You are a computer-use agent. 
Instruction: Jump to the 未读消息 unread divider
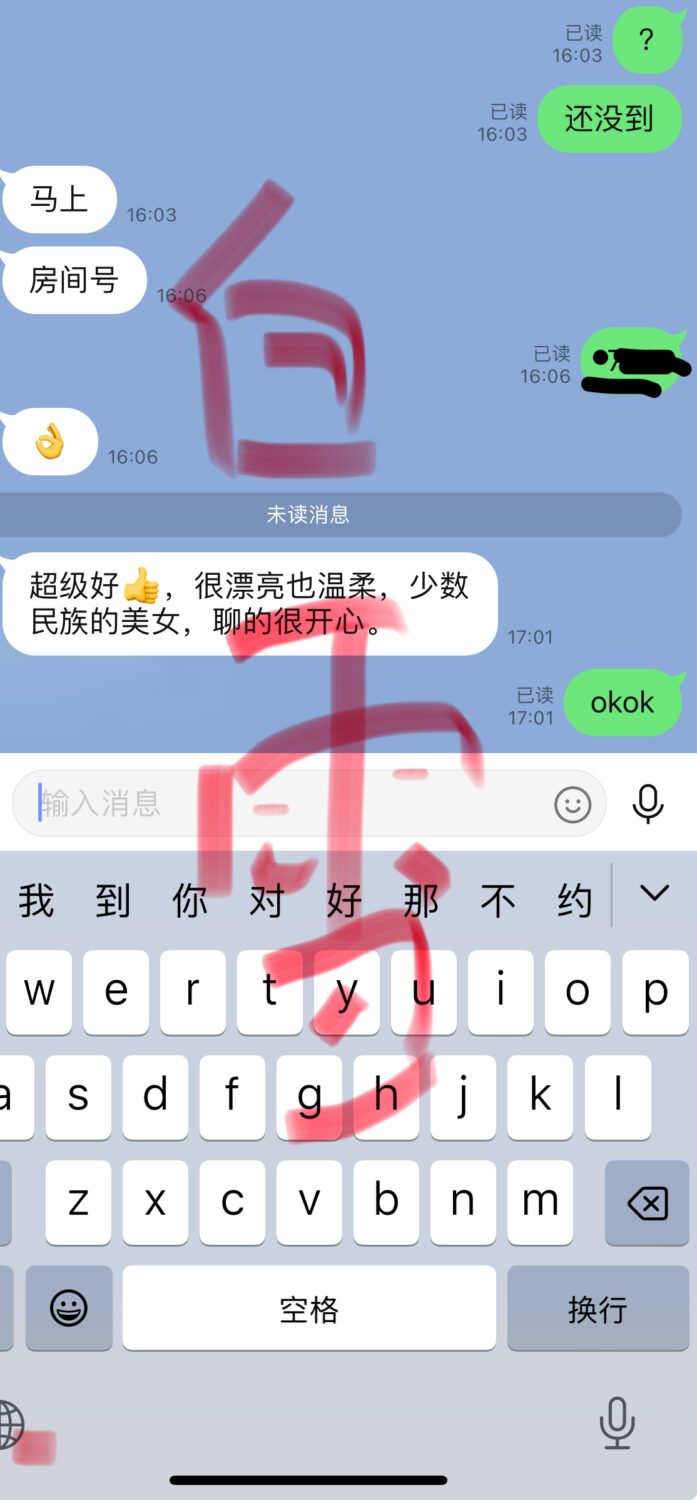click(308, 515)
